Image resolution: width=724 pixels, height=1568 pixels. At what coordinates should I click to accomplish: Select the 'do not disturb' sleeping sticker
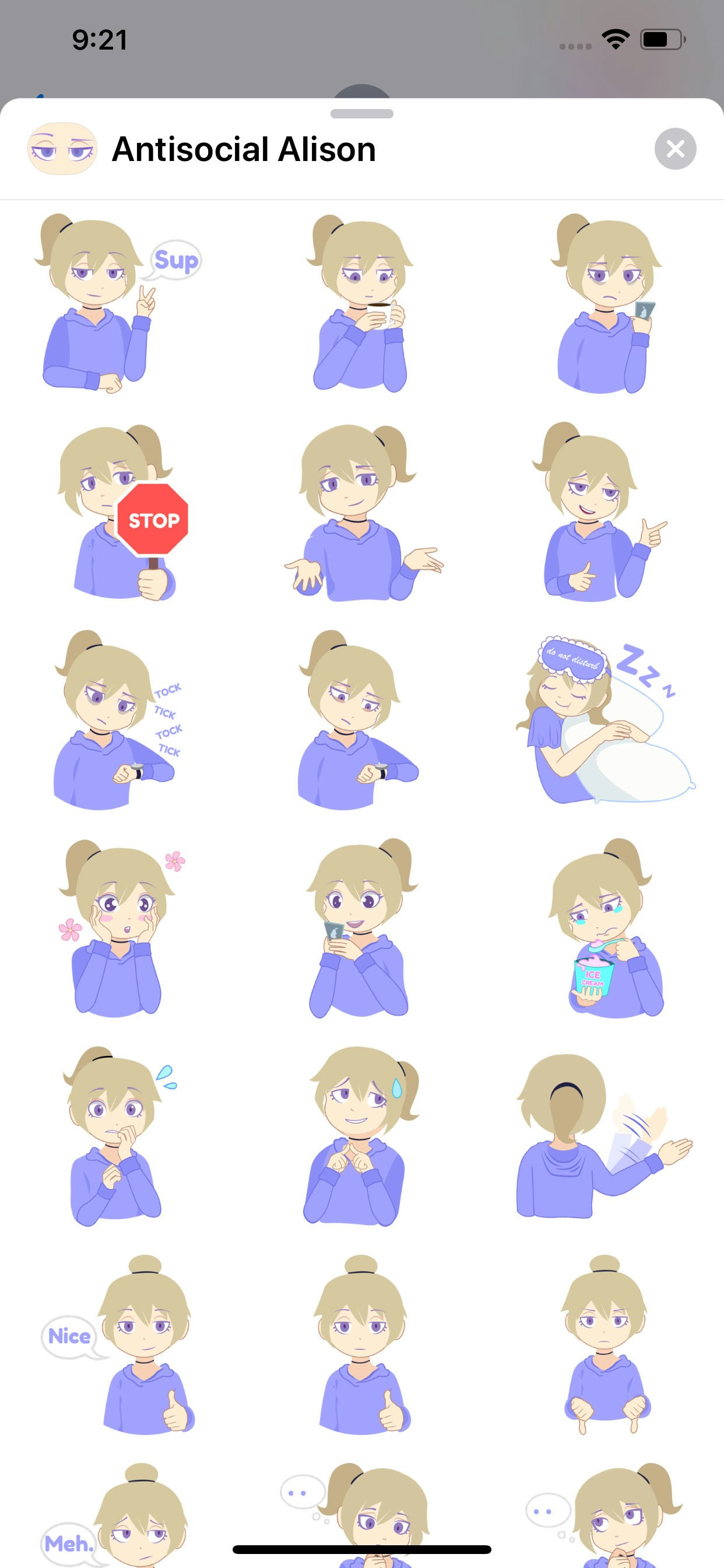pyautogui.click(x=602, y=718)
